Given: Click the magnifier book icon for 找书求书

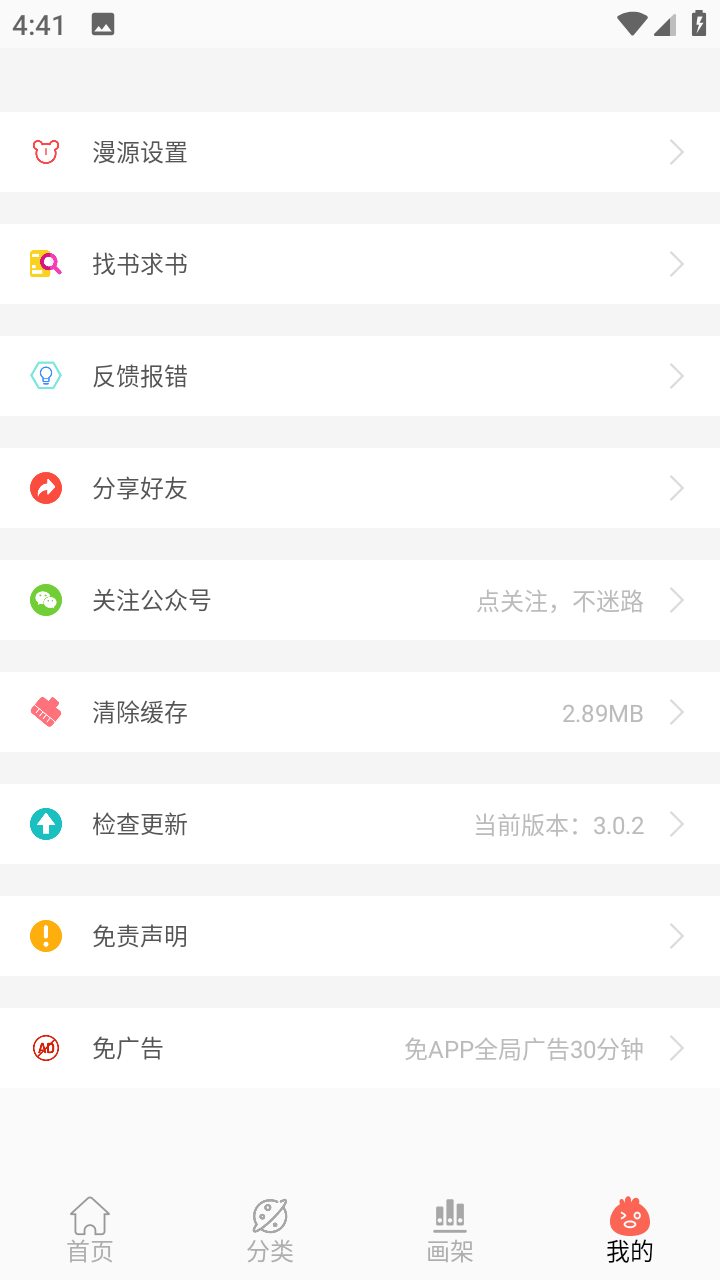Looking at the screenshot, I should coord(45,264).
